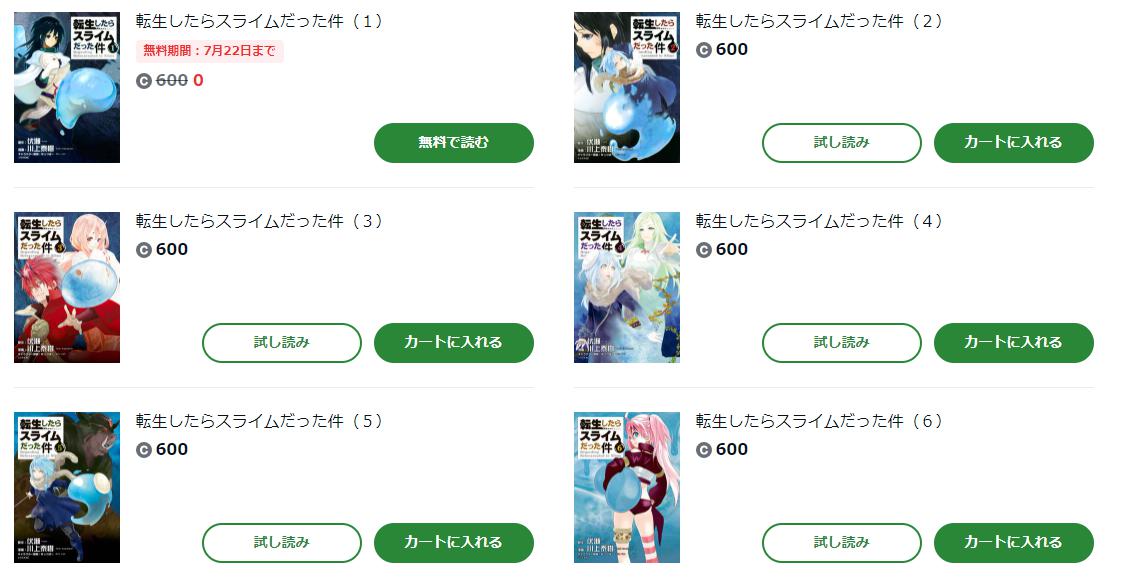Screen dimensions: 1125x577
Task: Open the volume 6 cover image
Action: (x=627, y=487)
